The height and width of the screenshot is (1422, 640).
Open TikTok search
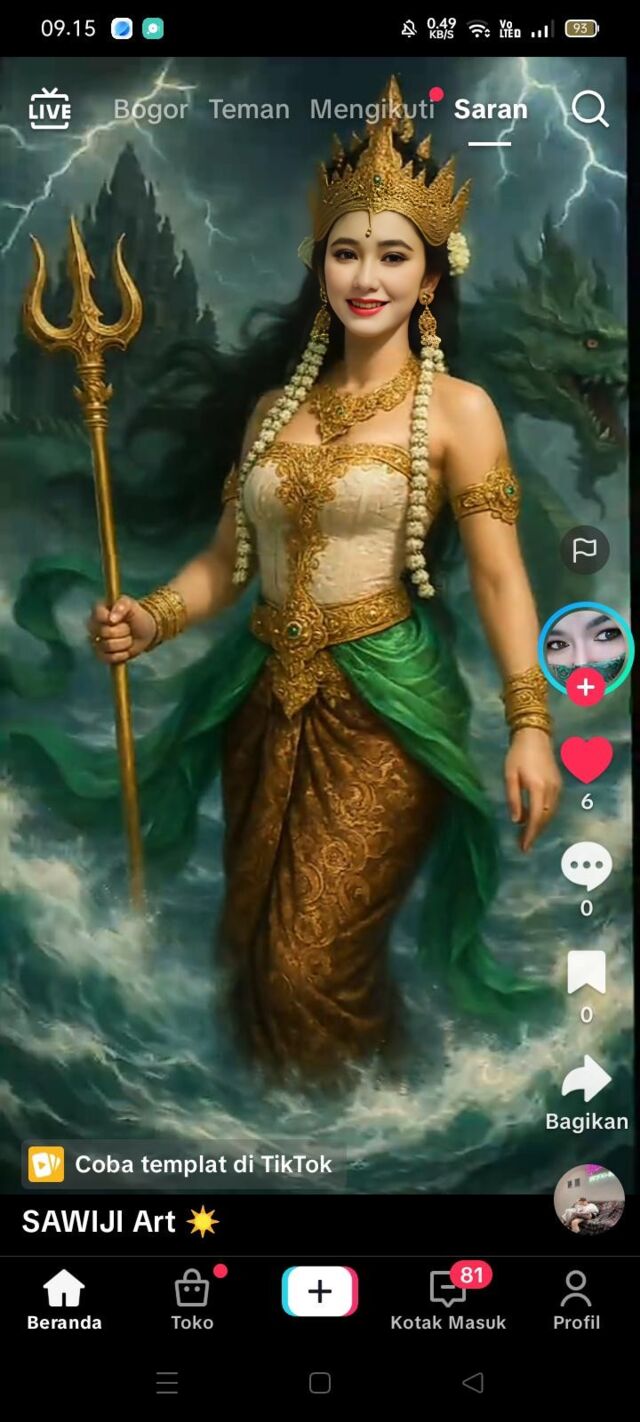[590, 109]
